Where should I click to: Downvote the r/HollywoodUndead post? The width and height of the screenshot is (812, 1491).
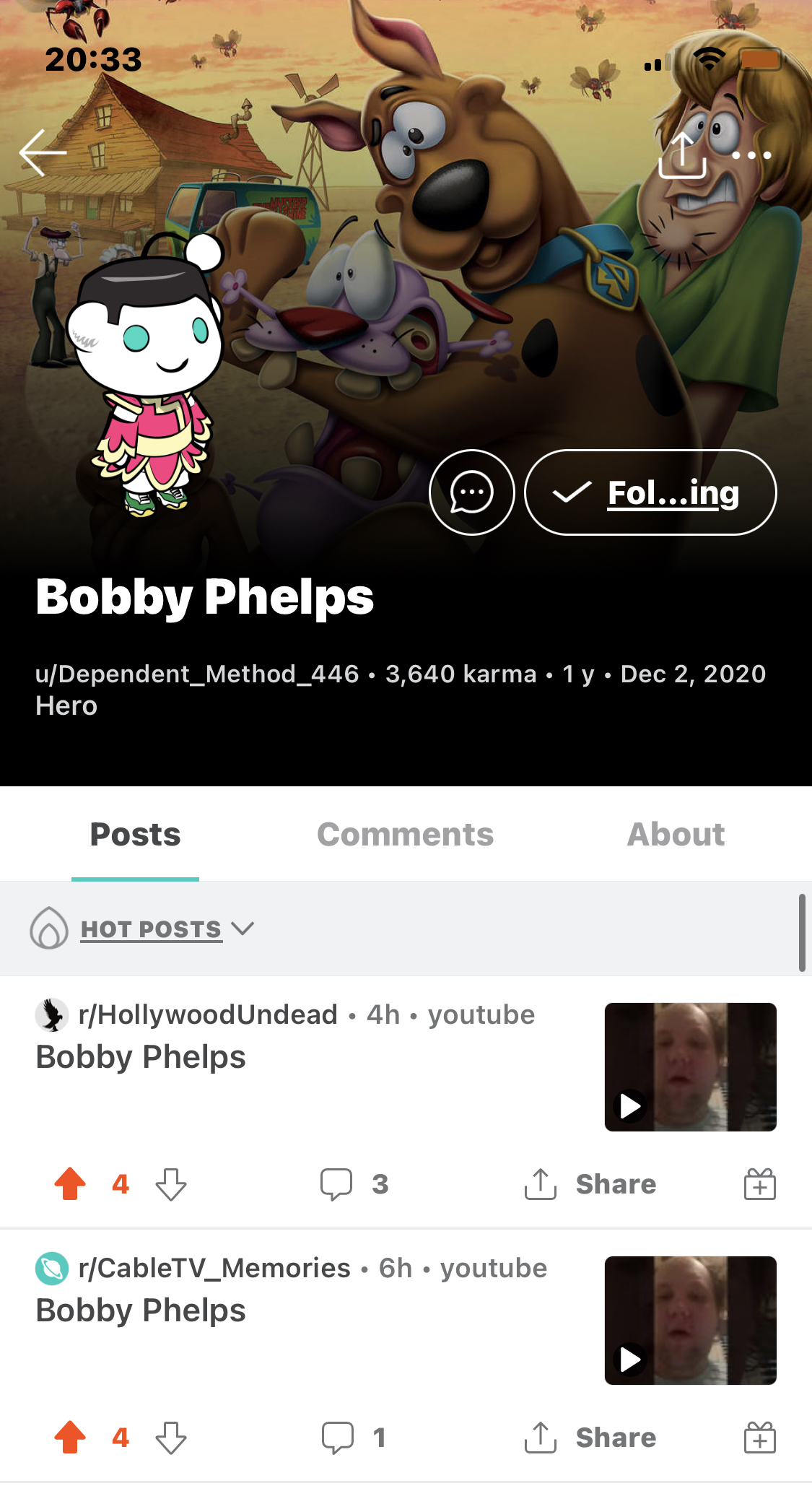pyautogui.click(x=171, y=1184)
